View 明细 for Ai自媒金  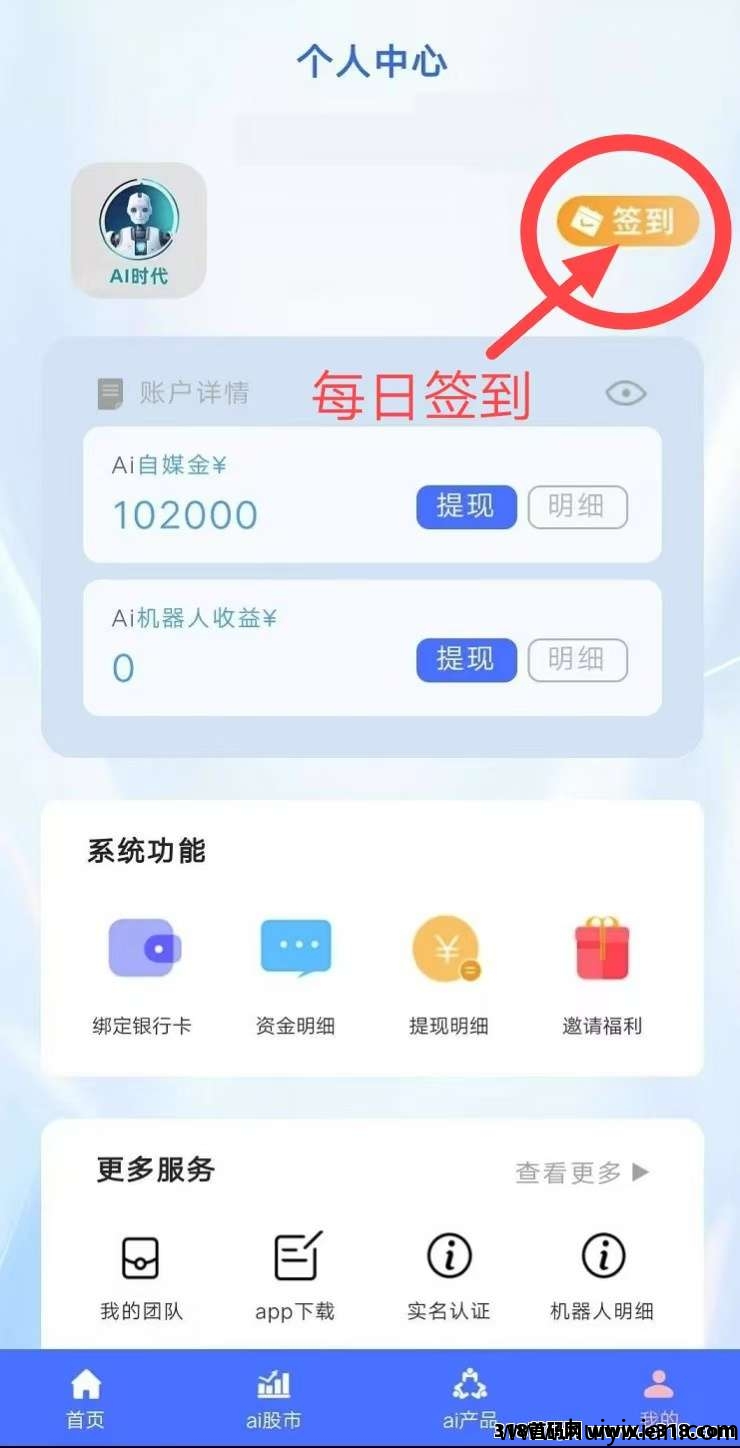[577, 507]
